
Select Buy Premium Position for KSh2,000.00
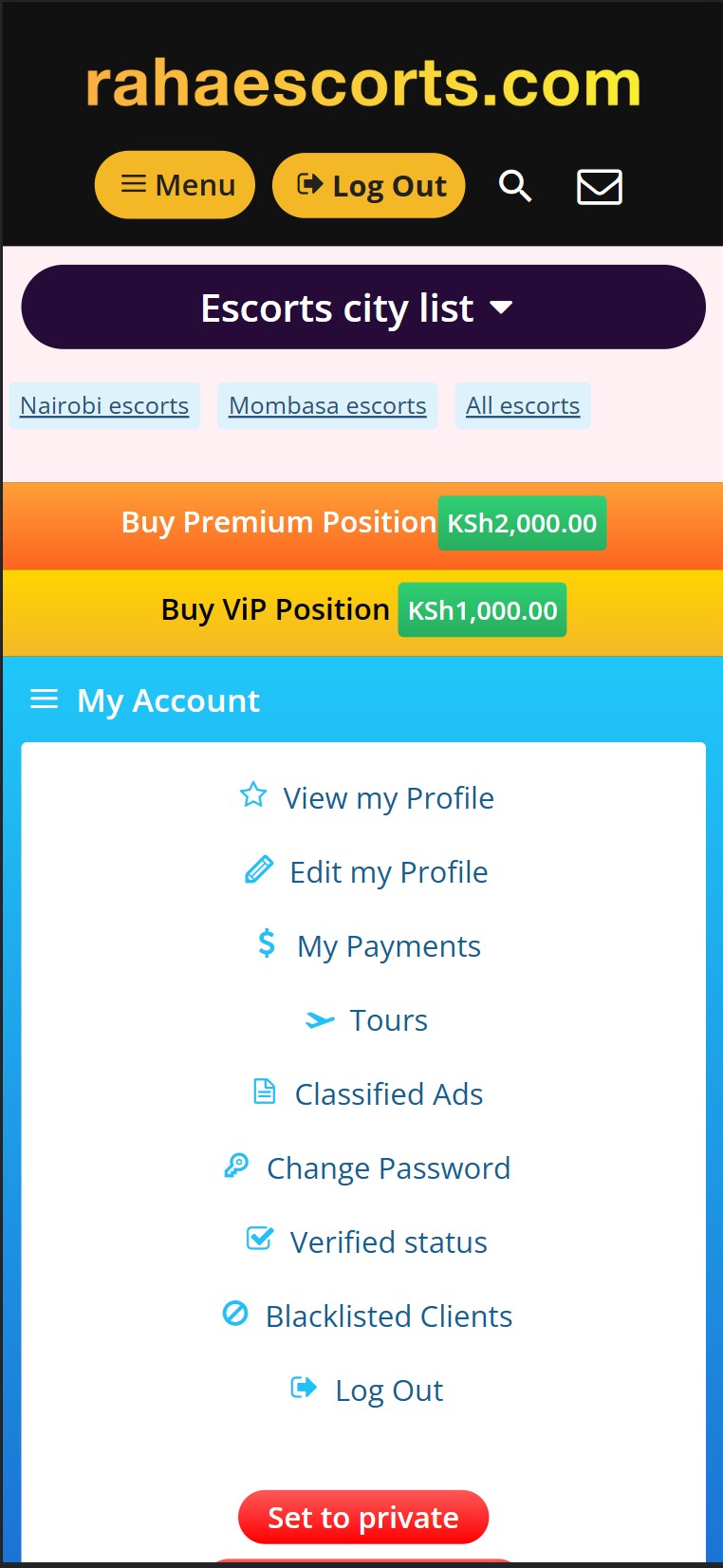(x=362, y=523)
